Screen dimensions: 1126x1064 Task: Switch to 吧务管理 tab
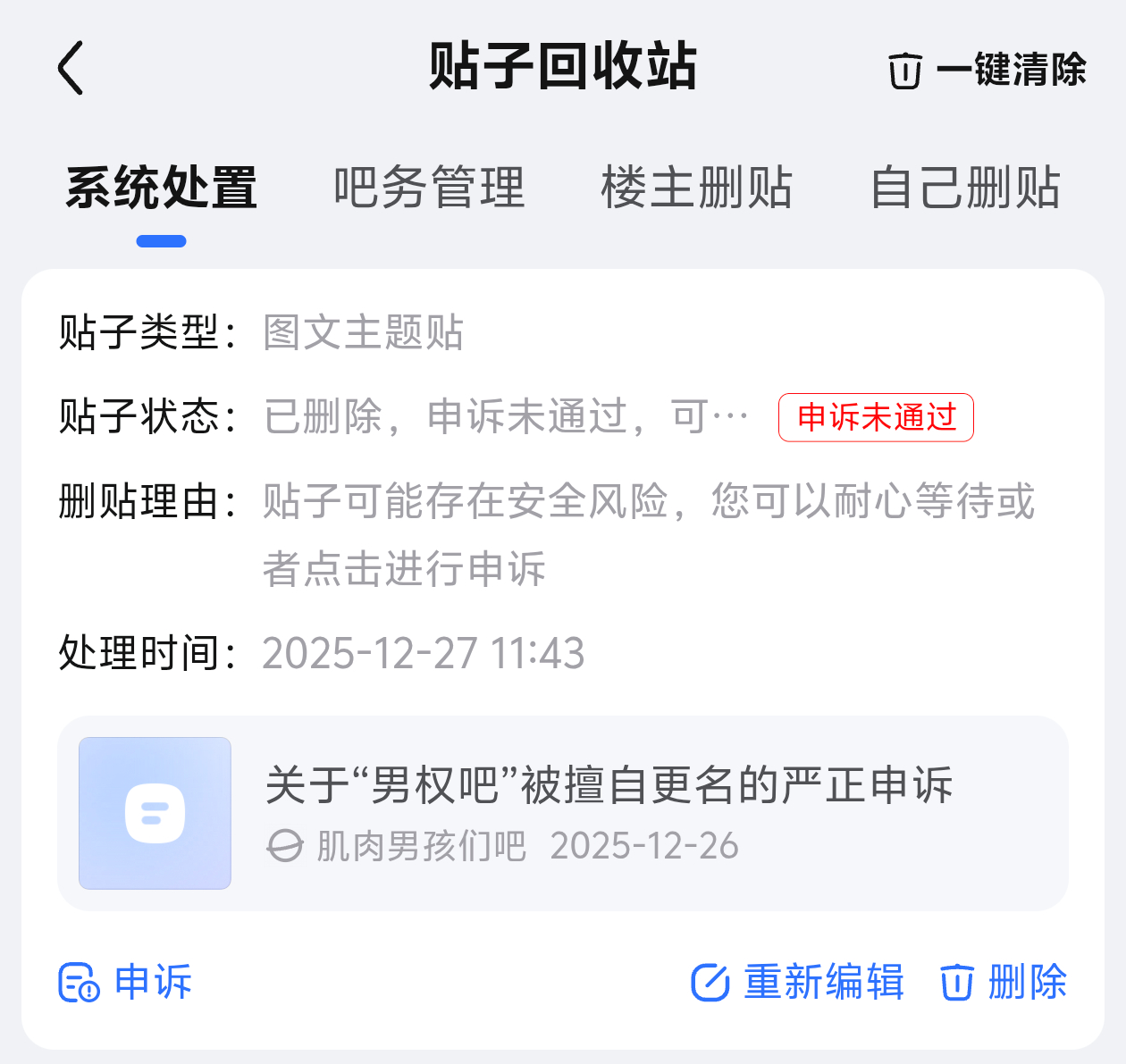click(x=429, y=188)
